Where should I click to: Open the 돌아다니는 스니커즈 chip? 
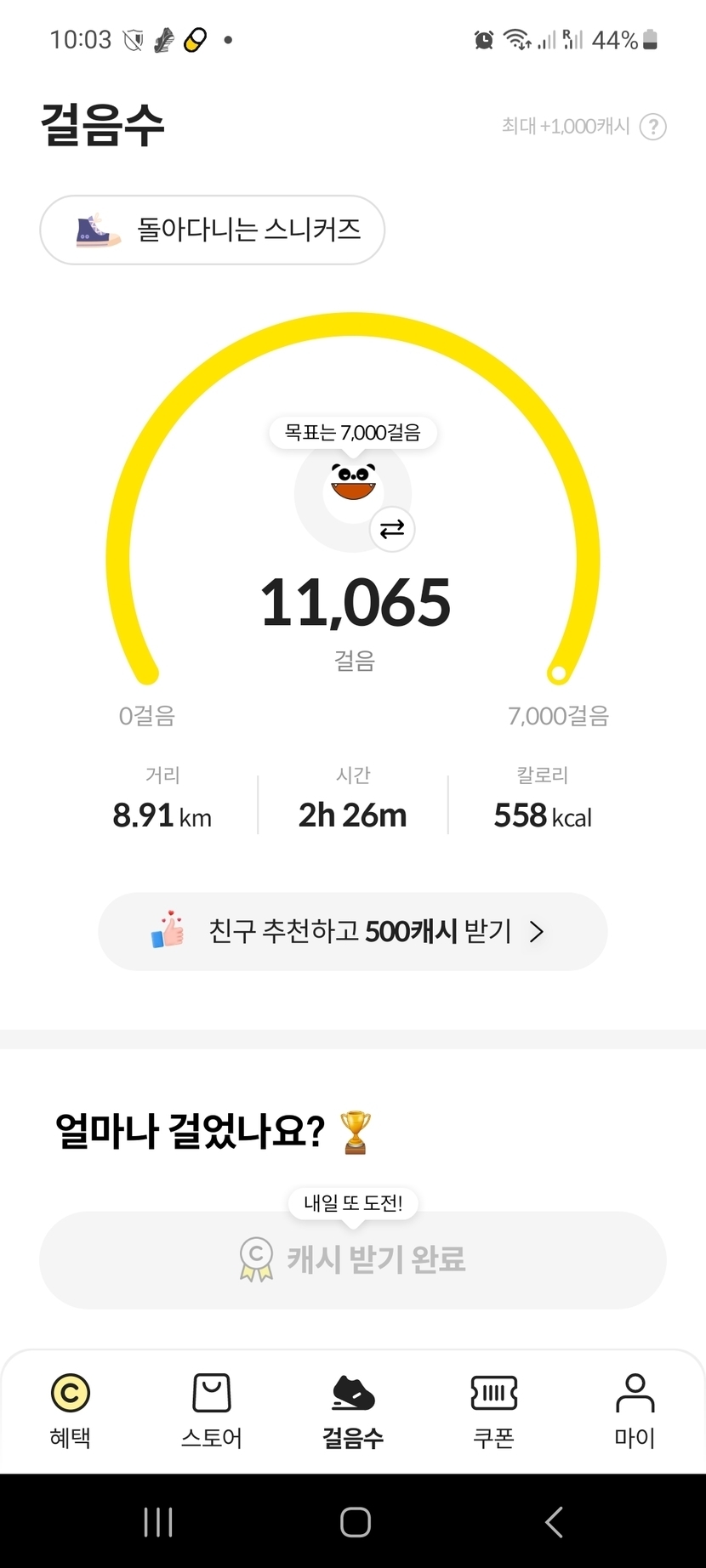[212, 230]
